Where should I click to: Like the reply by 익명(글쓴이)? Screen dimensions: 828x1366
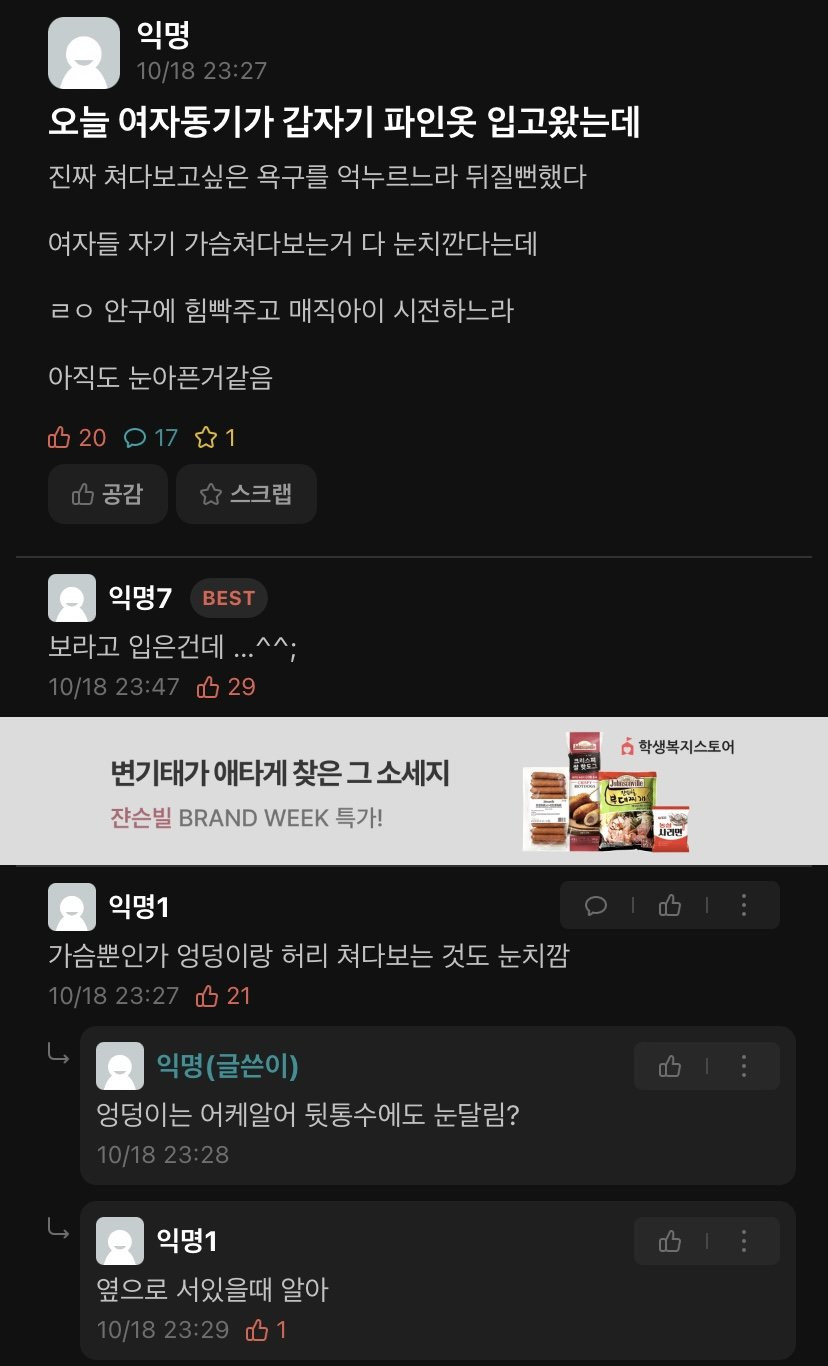(x=670, y=1067)
